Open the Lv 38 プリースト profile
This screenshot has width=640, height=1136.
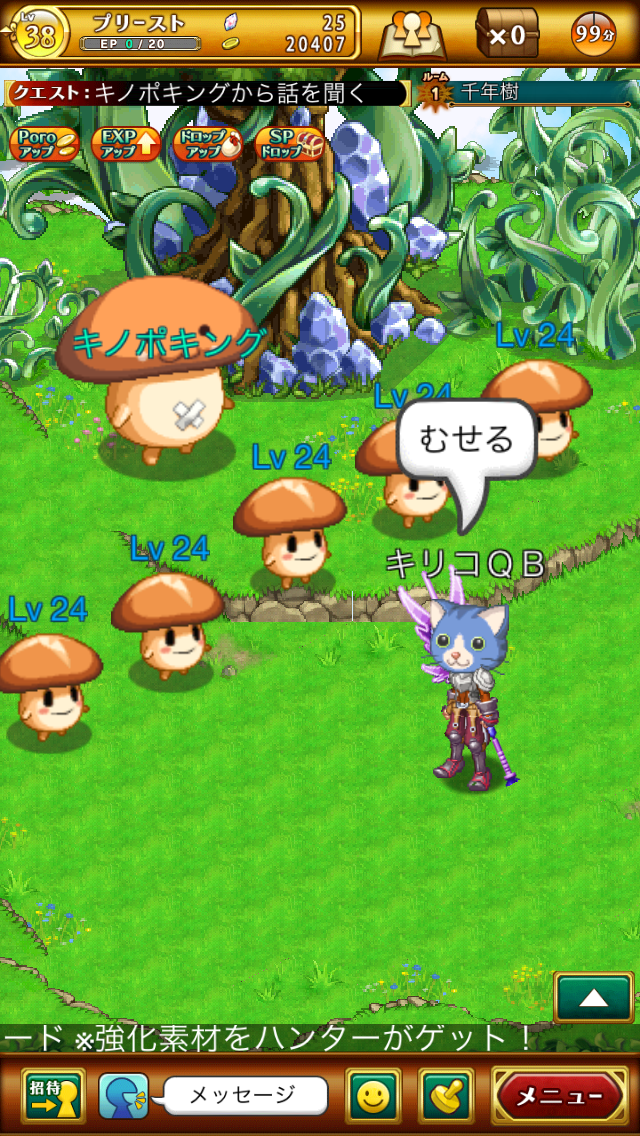[x=180, y=32]
